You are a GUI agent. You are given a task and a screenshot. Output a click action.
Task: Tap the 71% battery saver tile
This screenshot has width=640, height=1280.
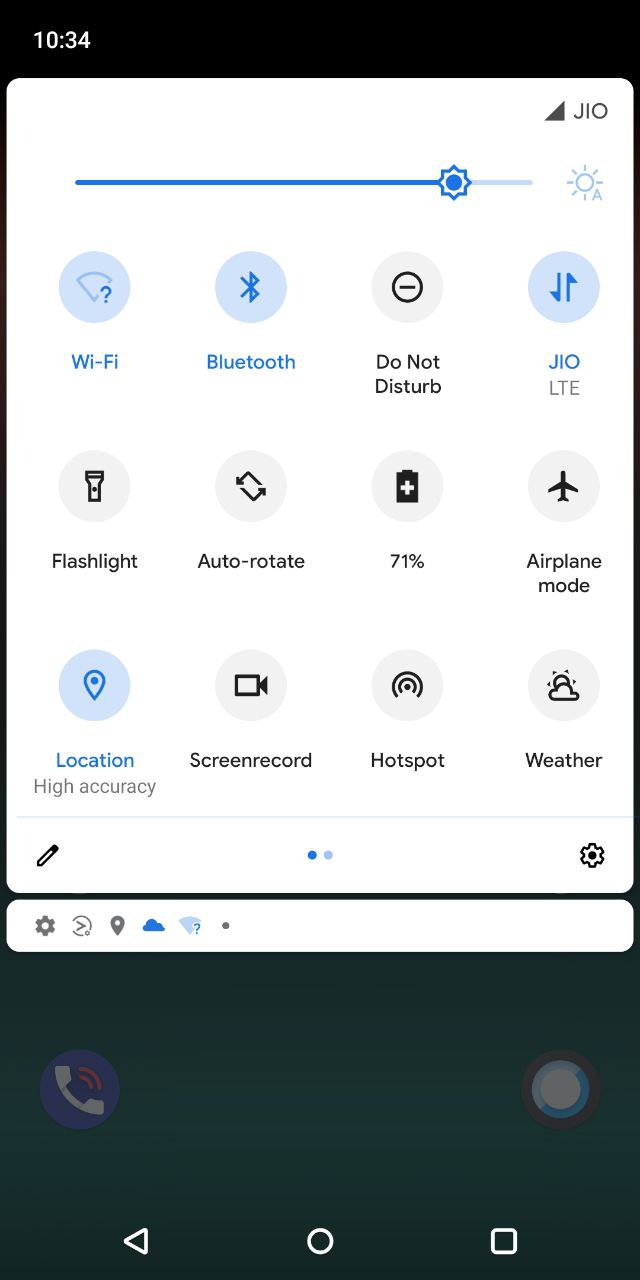point(407,487)
